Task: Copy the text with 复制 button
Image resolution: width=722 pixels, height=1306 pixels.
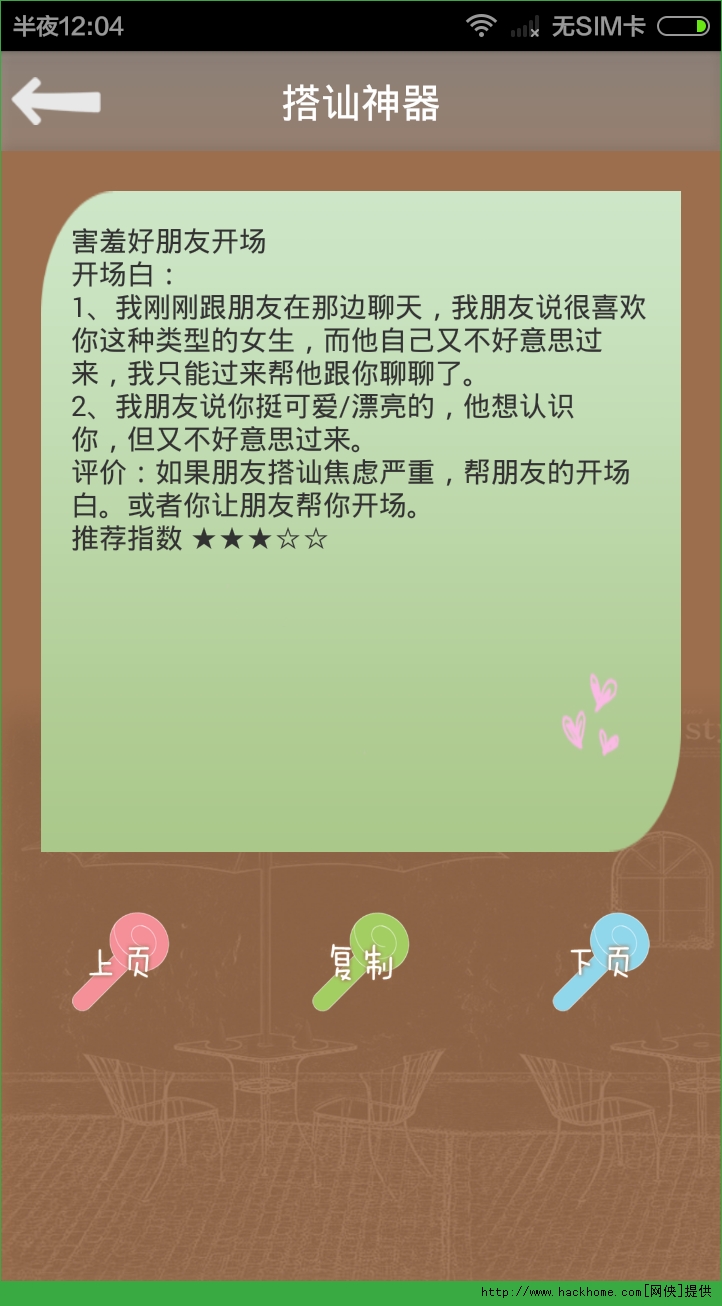Action: (361, 961)
